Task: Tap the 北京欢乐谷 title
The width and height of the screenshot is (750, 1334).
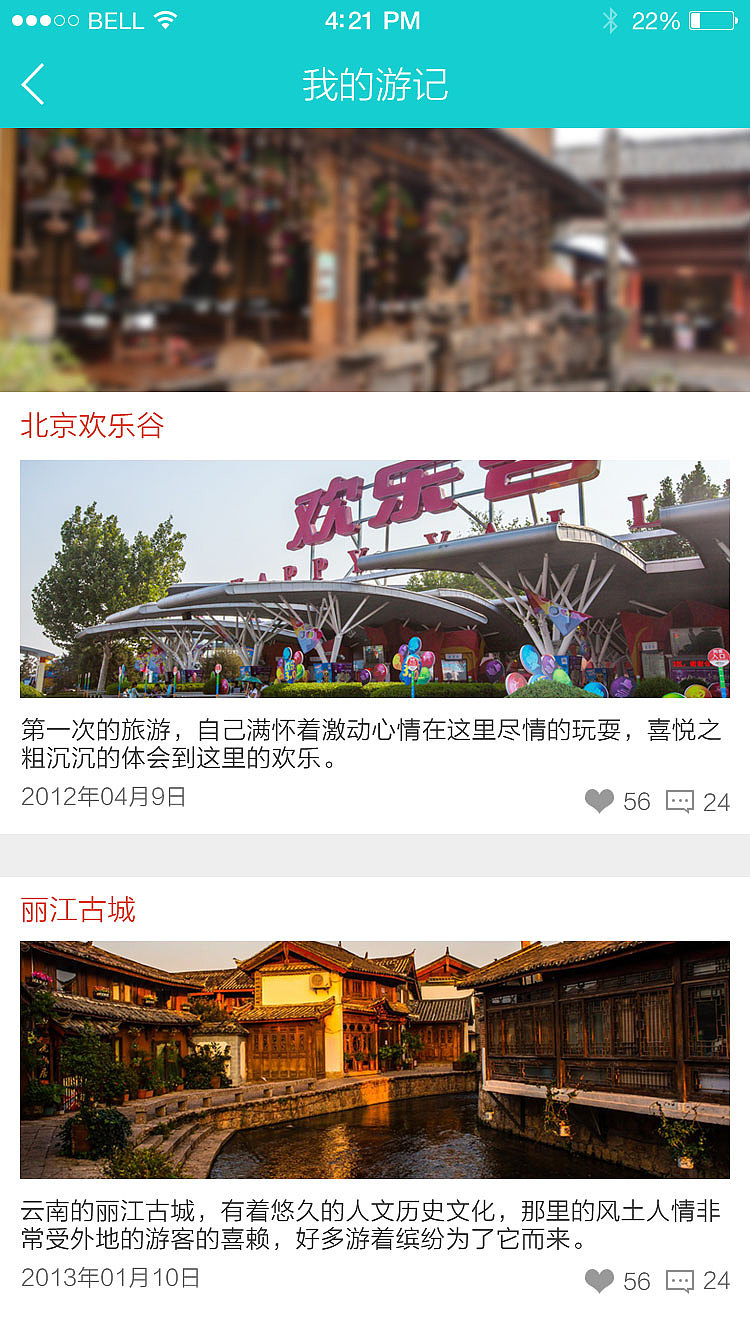Action: click(92, 426)
